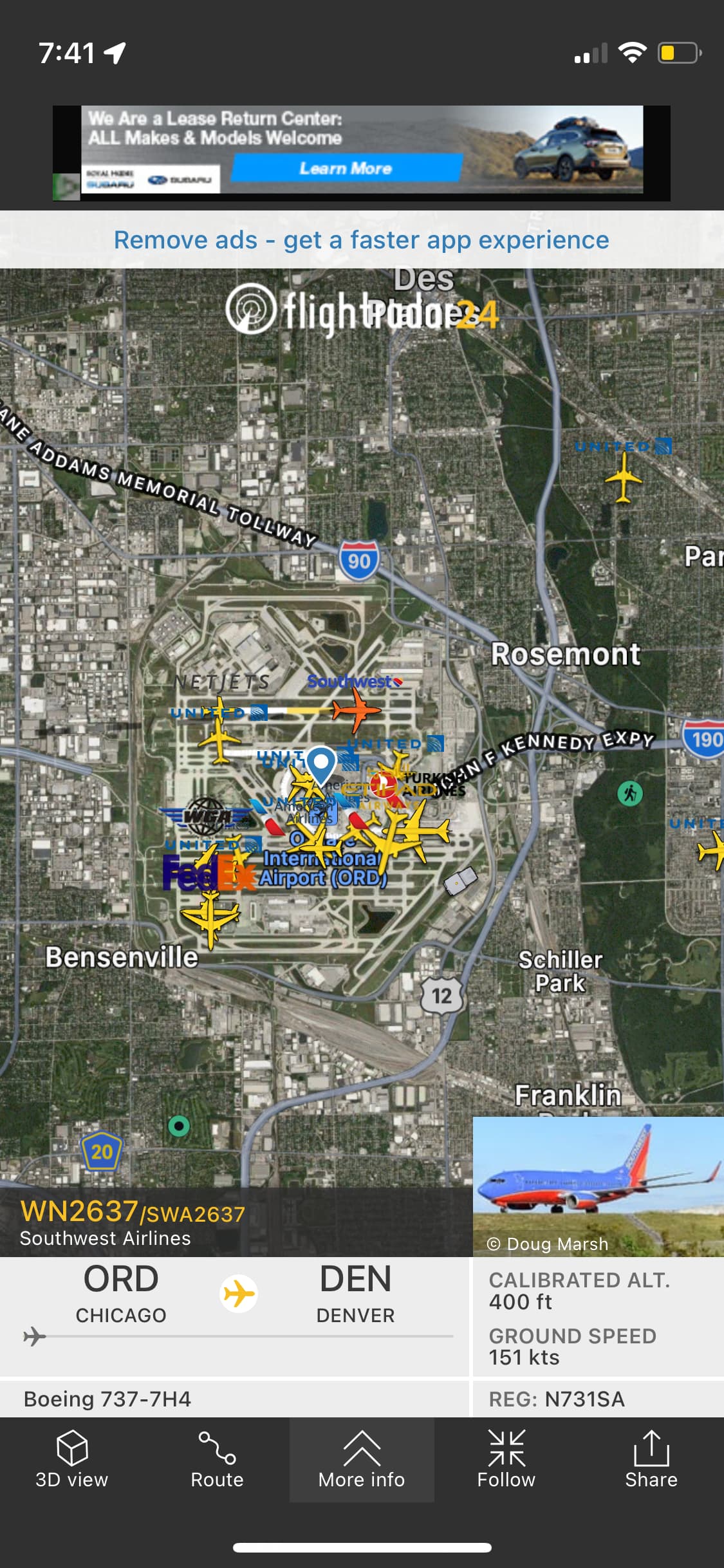Expand More info panel
The width and height of the screenshot is (724, 1568).
tap(362, 1460)
